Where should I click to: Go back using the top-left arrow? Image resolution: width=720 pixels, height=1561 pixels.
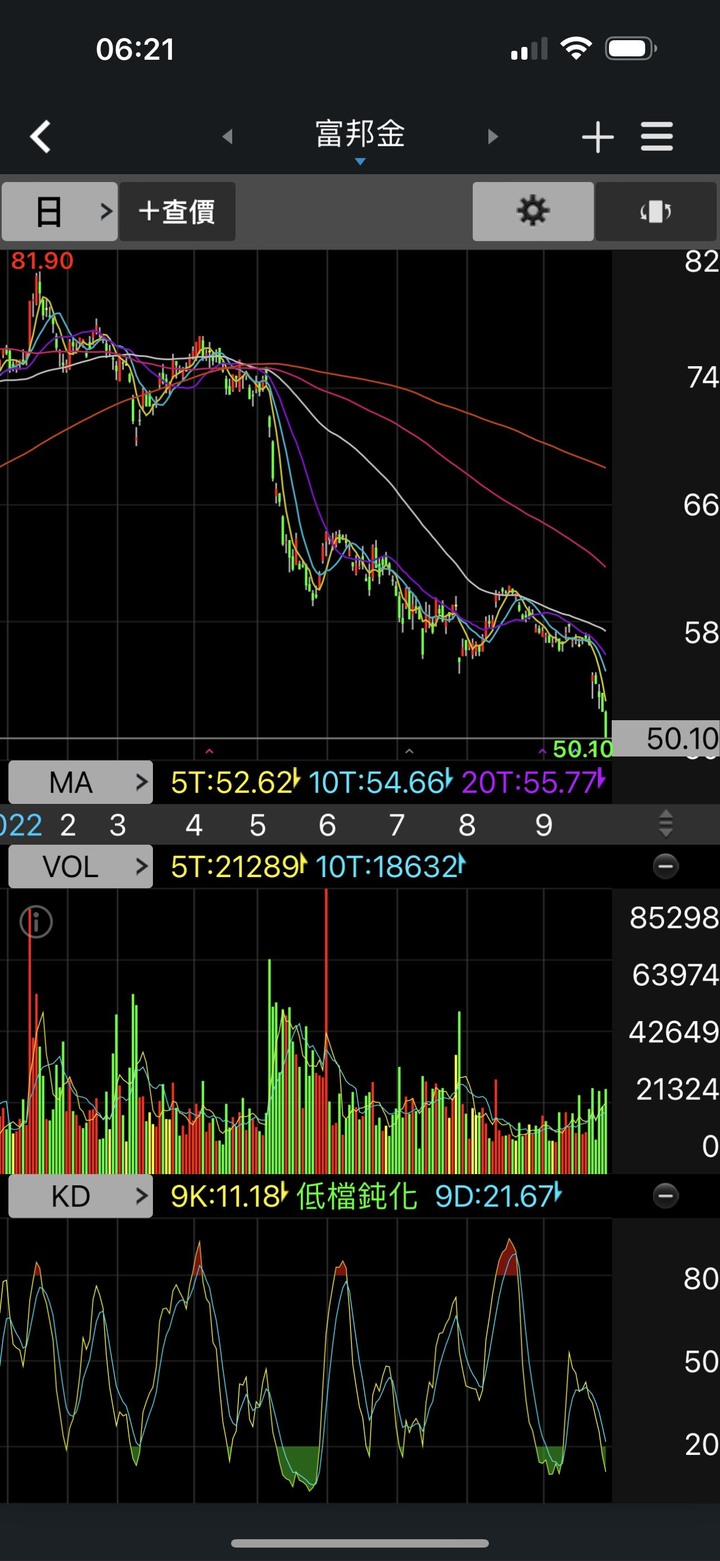pyautogui.click(x=40, y=137)
